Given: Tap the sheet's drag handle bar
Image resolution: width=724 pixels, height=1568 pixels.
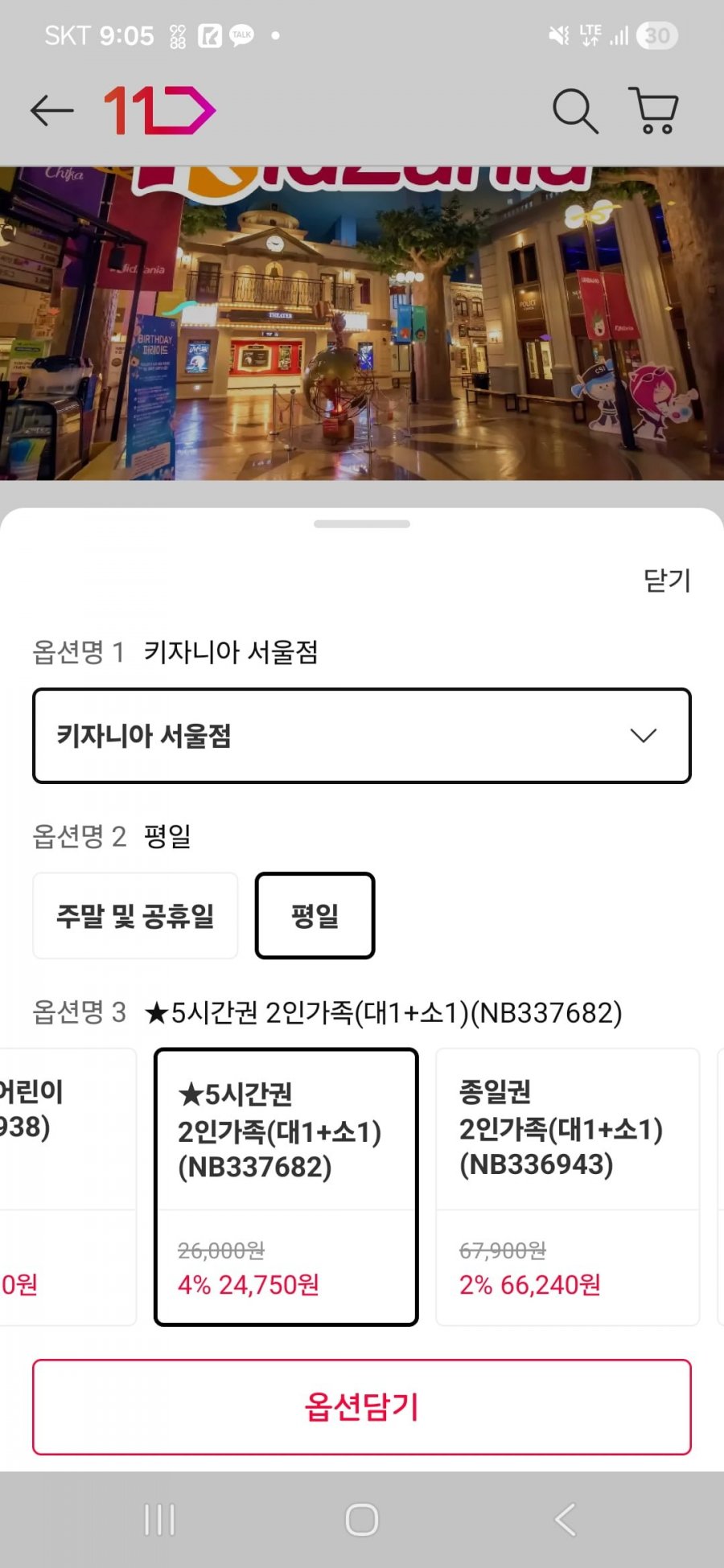Looking at the screenshot, I should point(362,524).
